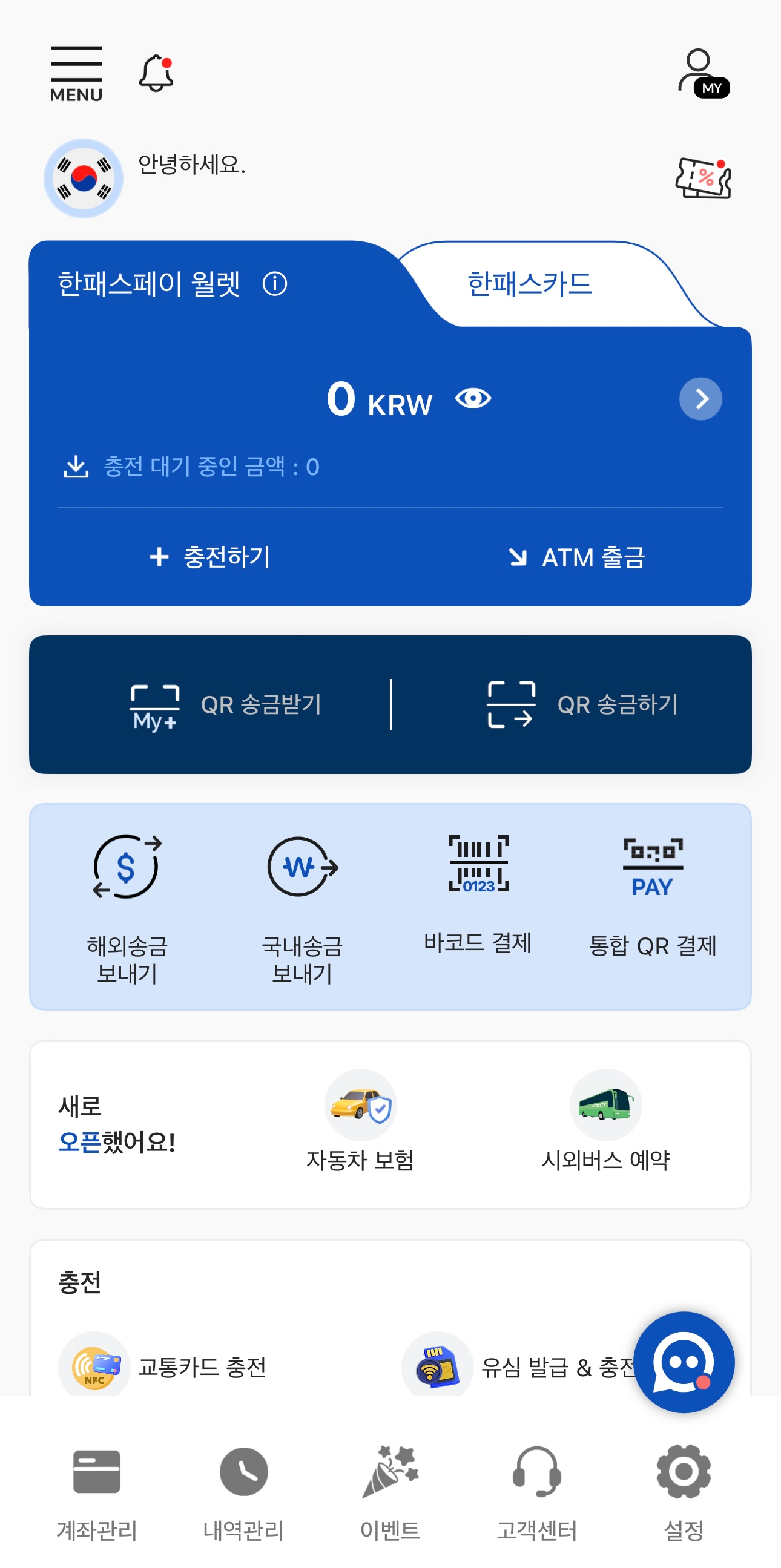
Task: Open 시외버스 예약
Action: coord(605,1121)
